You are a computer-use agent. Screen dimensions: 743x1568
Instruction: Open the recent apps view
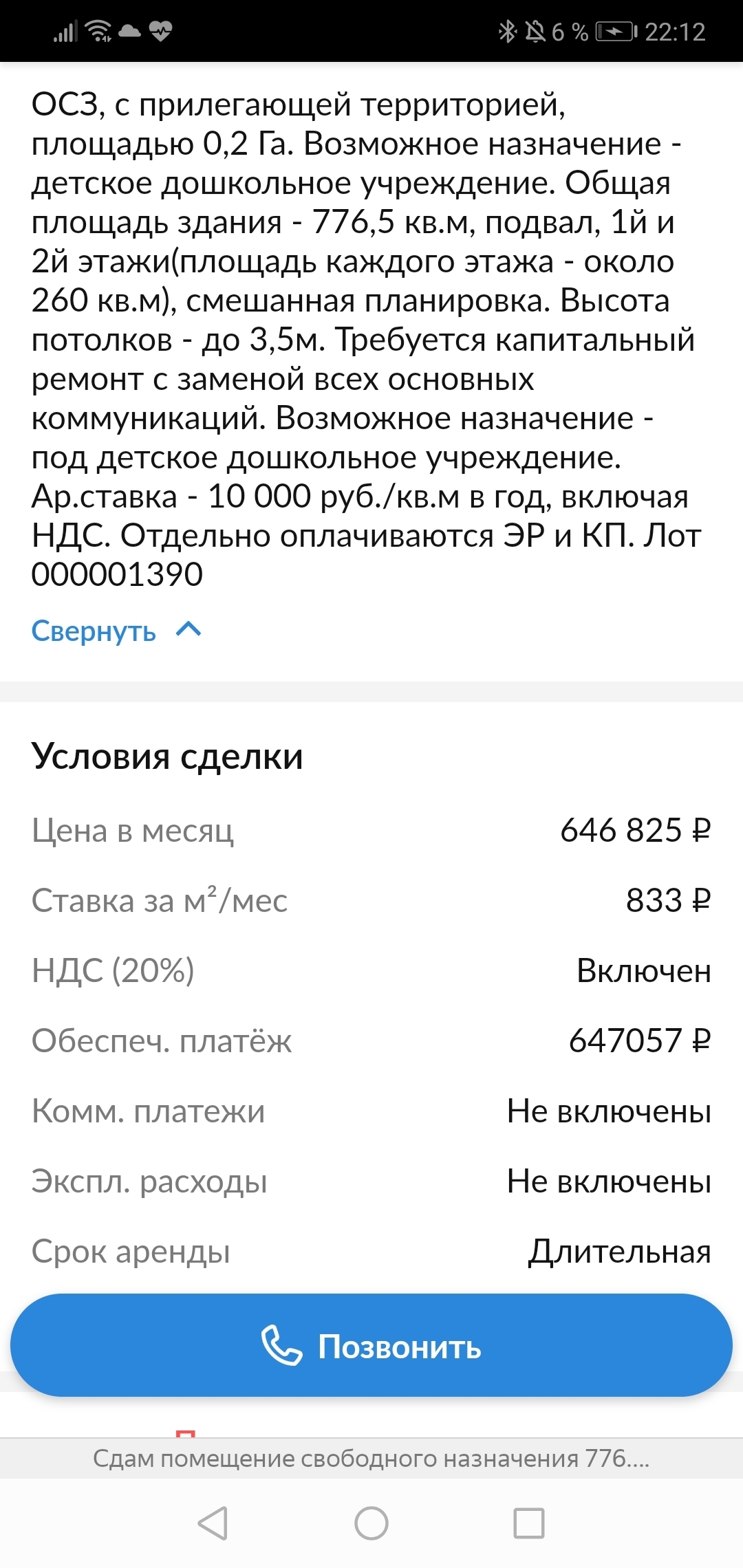tap(529, 1523)
